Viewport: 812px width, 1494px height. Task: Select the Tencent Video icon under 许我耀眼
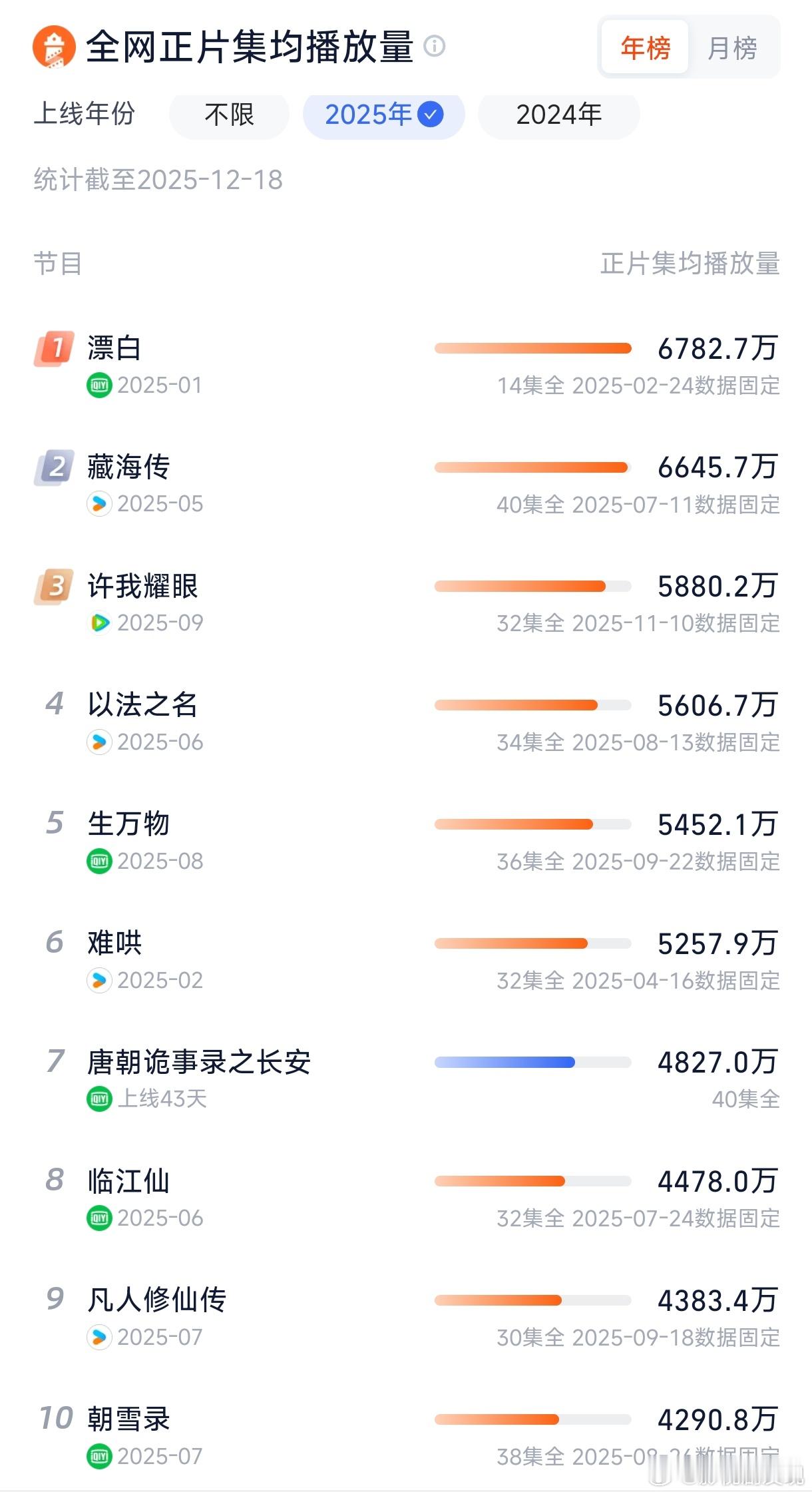click(x=99, y=623)
